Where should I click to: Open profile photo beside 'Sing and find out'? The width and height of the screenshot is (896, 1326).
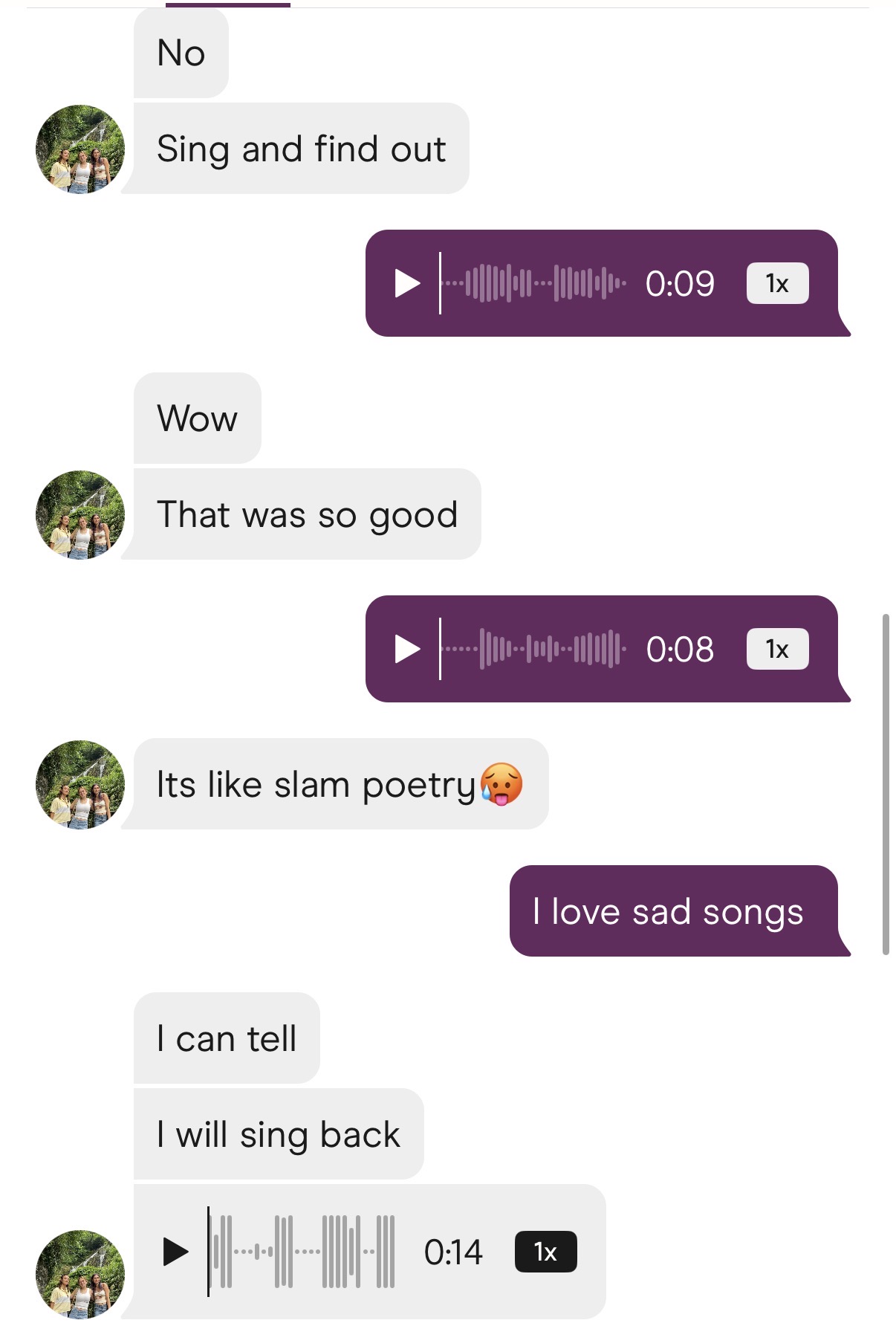[x=80, y=149]
